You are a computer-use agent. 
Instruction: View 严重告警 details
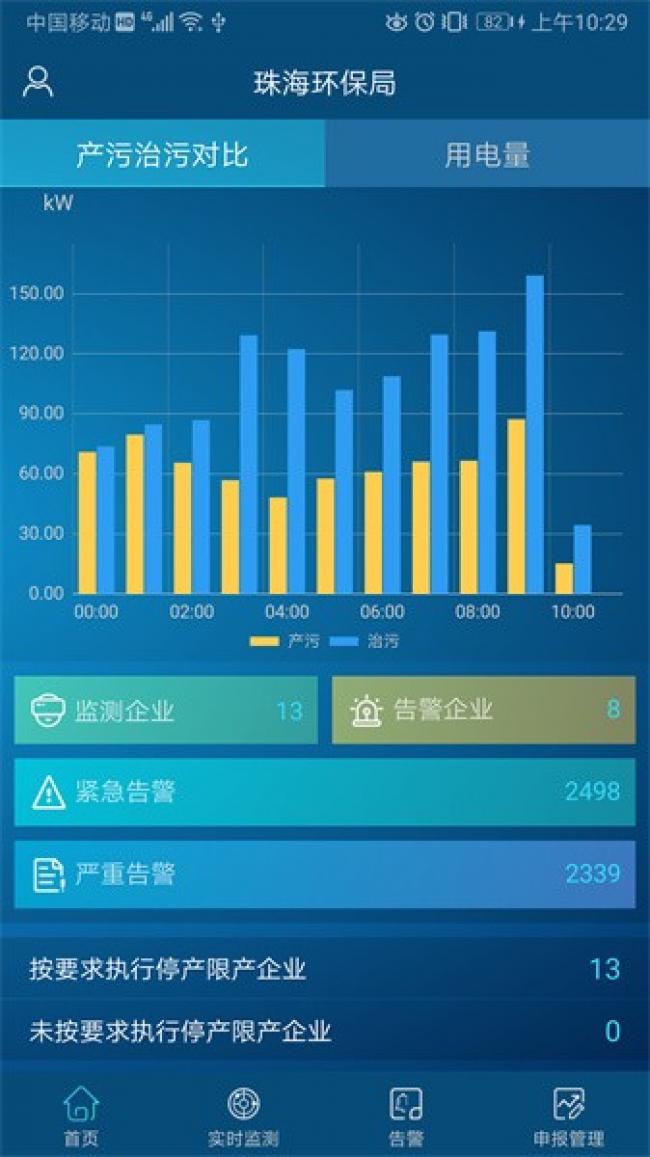[x=325, y=874]
